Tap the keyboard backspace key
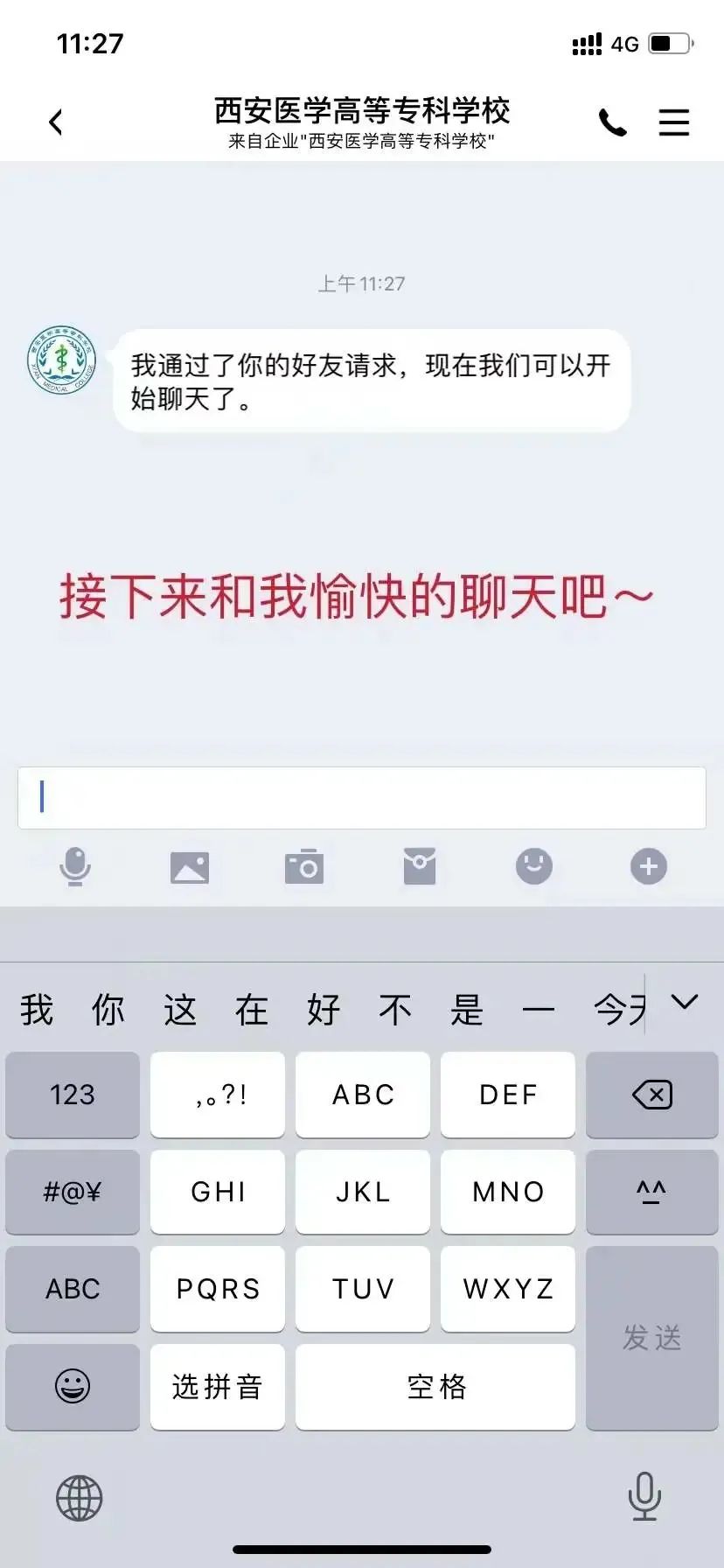This screenshot has width=724, height=1568. 651,1095
